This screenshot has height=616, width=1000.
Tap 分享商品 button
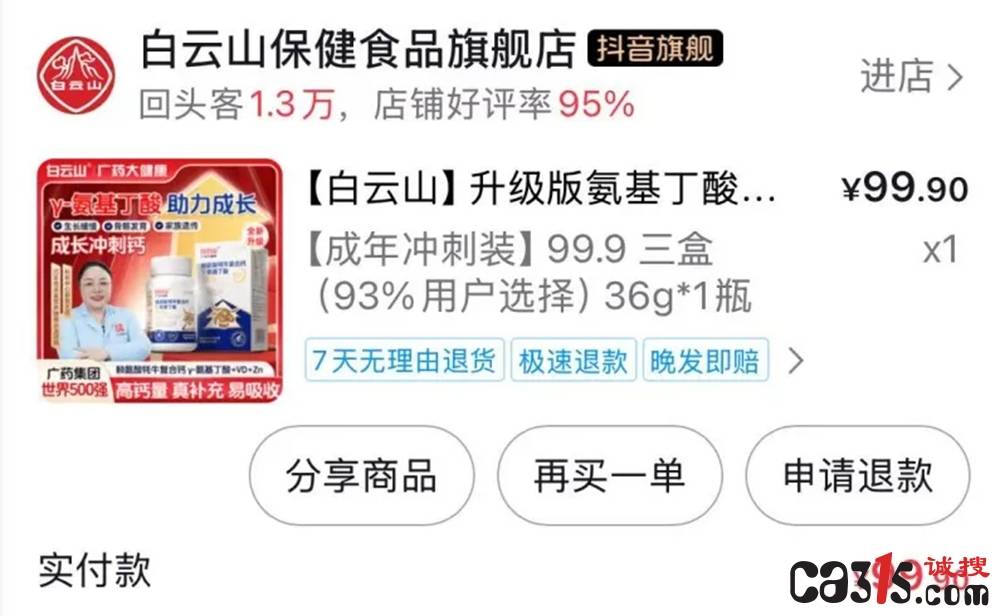tap(361, 475)
